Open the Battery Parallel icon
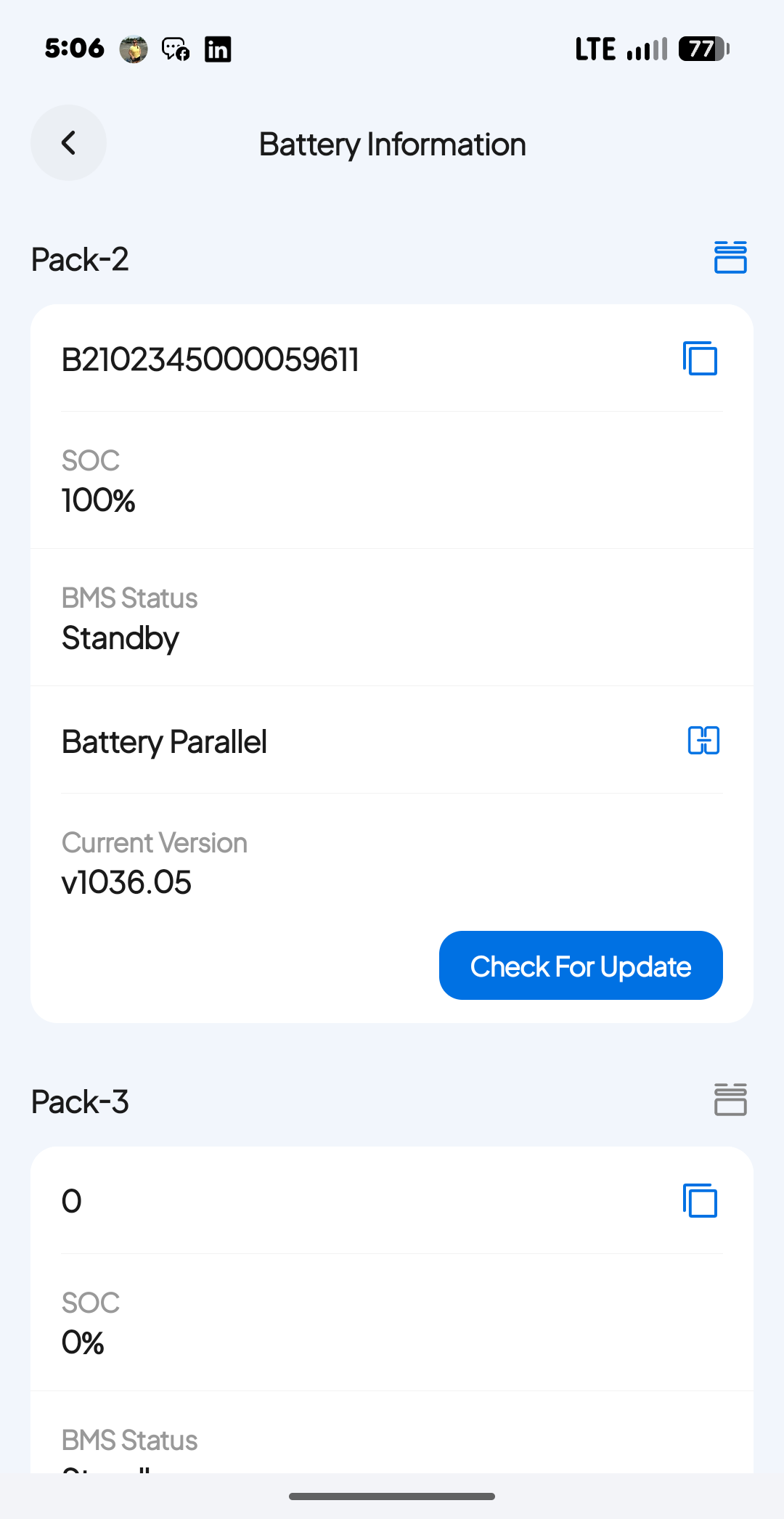Screen dimensions: 784x1519 tap(703, 741)
